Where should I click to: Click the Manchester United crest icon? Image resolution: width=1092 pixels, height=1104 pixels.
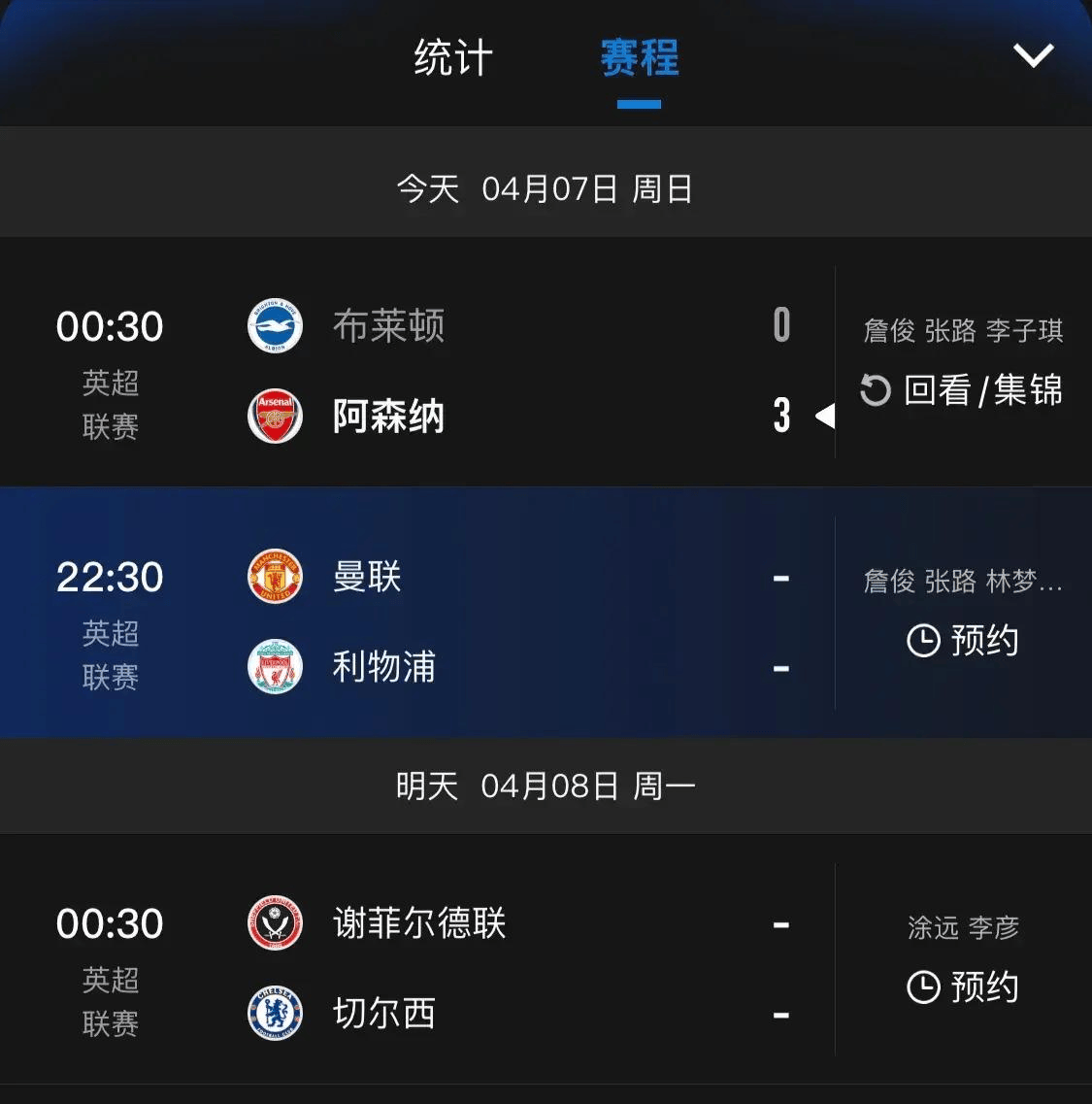coord(275,577)
